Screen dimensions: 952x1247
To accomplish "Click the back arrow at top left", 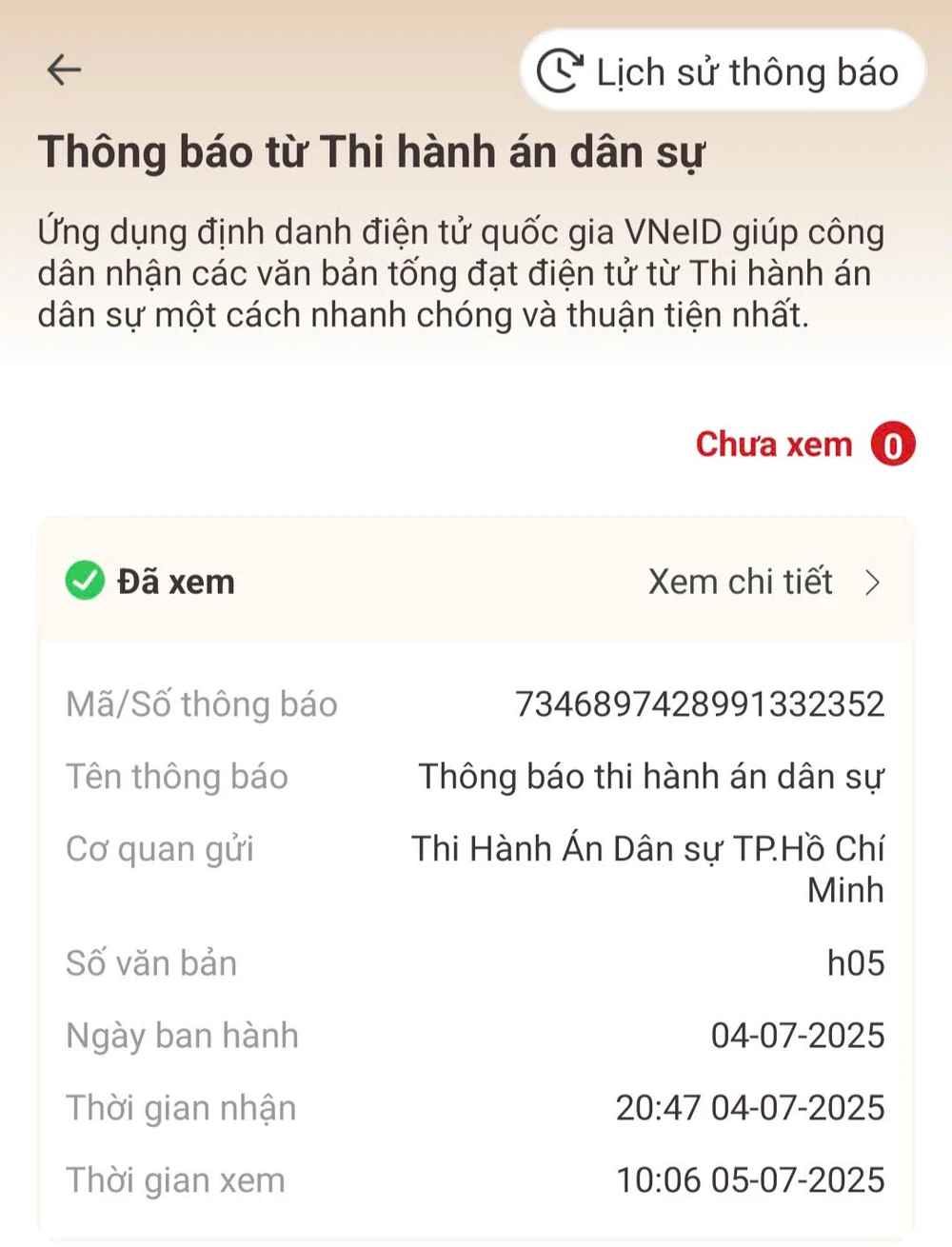I will pos(63,69).
